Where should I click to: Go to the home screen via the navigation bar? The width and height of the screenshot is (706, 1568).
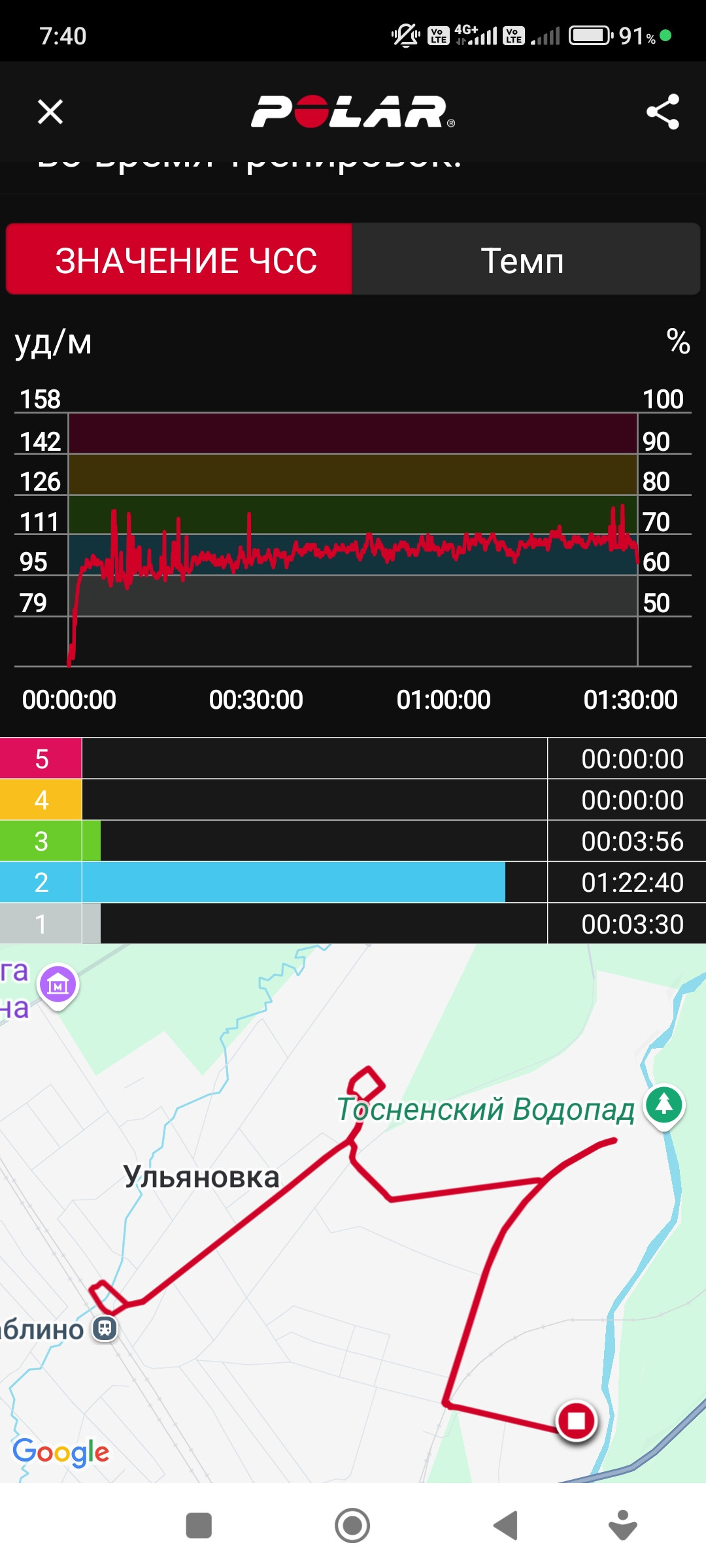352,1526
